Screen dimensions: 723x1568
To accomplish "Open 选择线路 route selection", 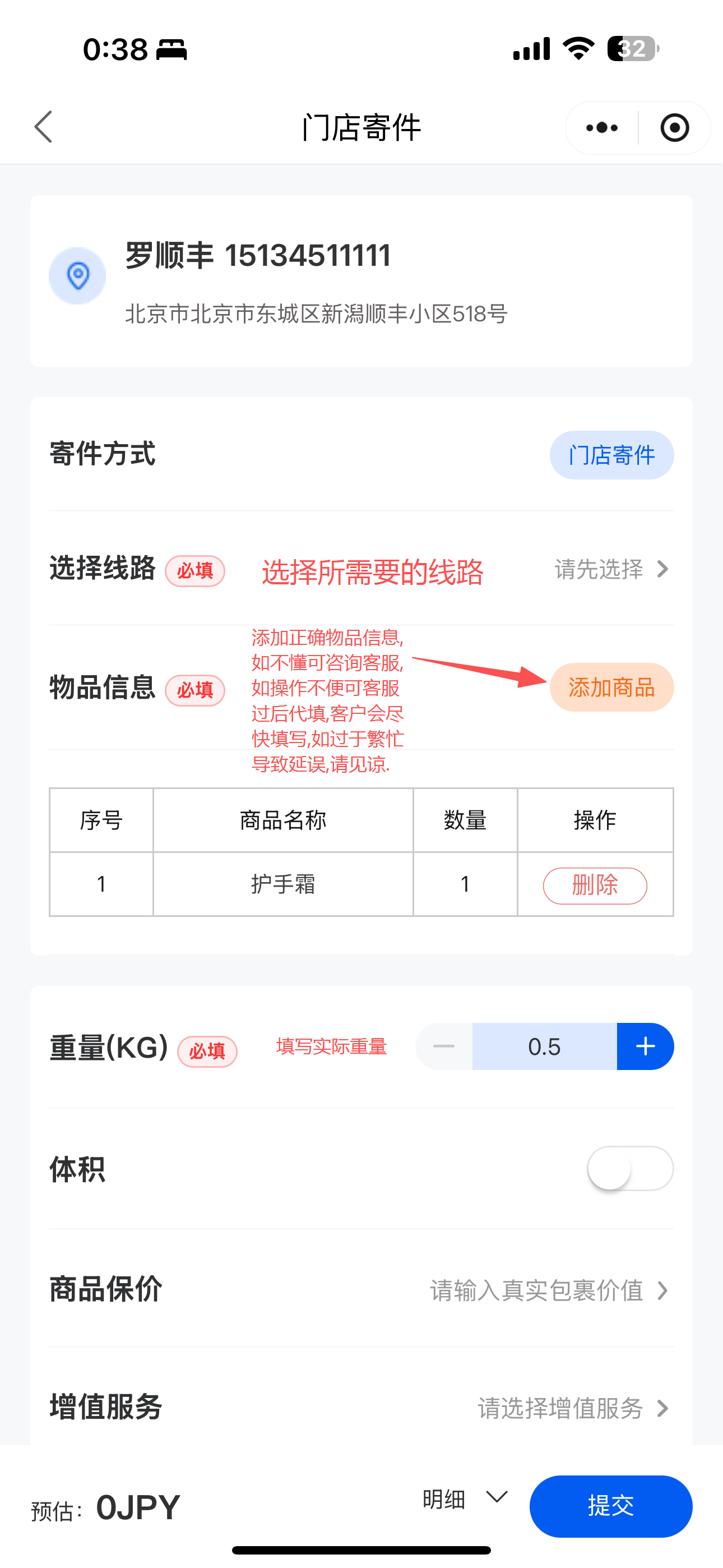I will click(611, 570).
